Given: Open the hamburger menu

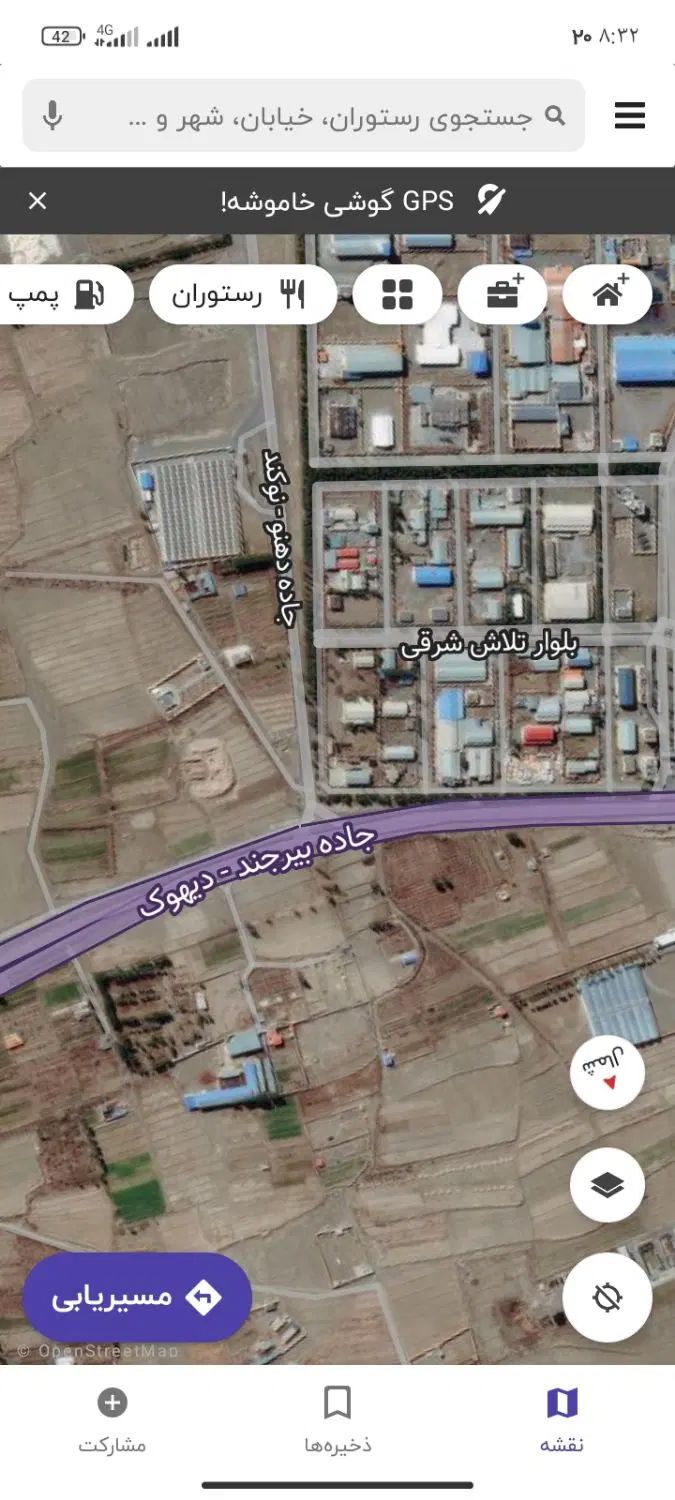Looking at the screenshot, I should click(x=629, y=116).
